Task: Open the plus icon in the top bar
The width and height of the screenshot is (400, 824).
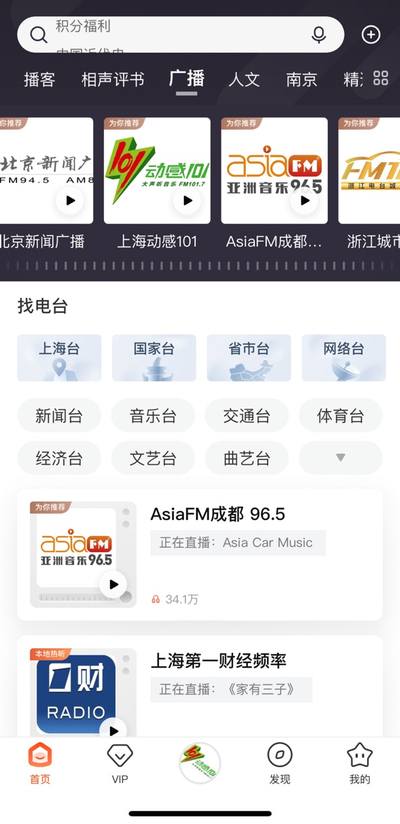Action: tap(371, 35)
